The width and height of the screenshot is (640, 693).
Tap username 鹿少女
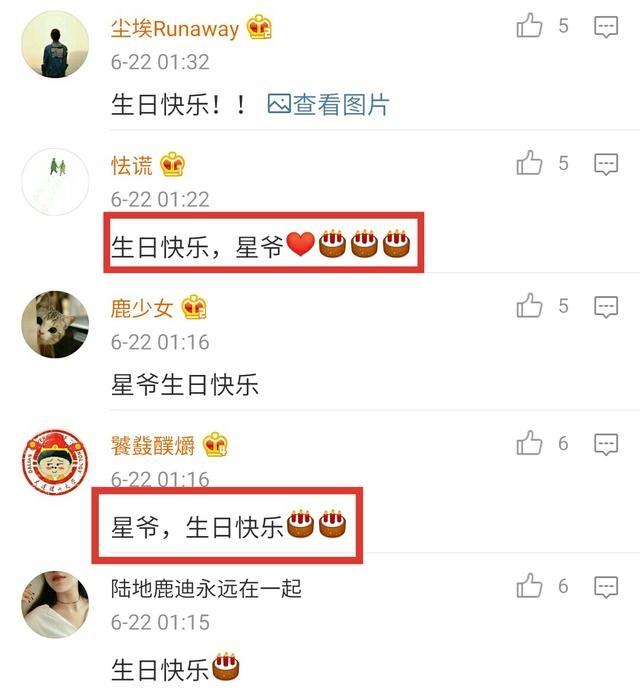pyautogui.click(x=142, y=307)
